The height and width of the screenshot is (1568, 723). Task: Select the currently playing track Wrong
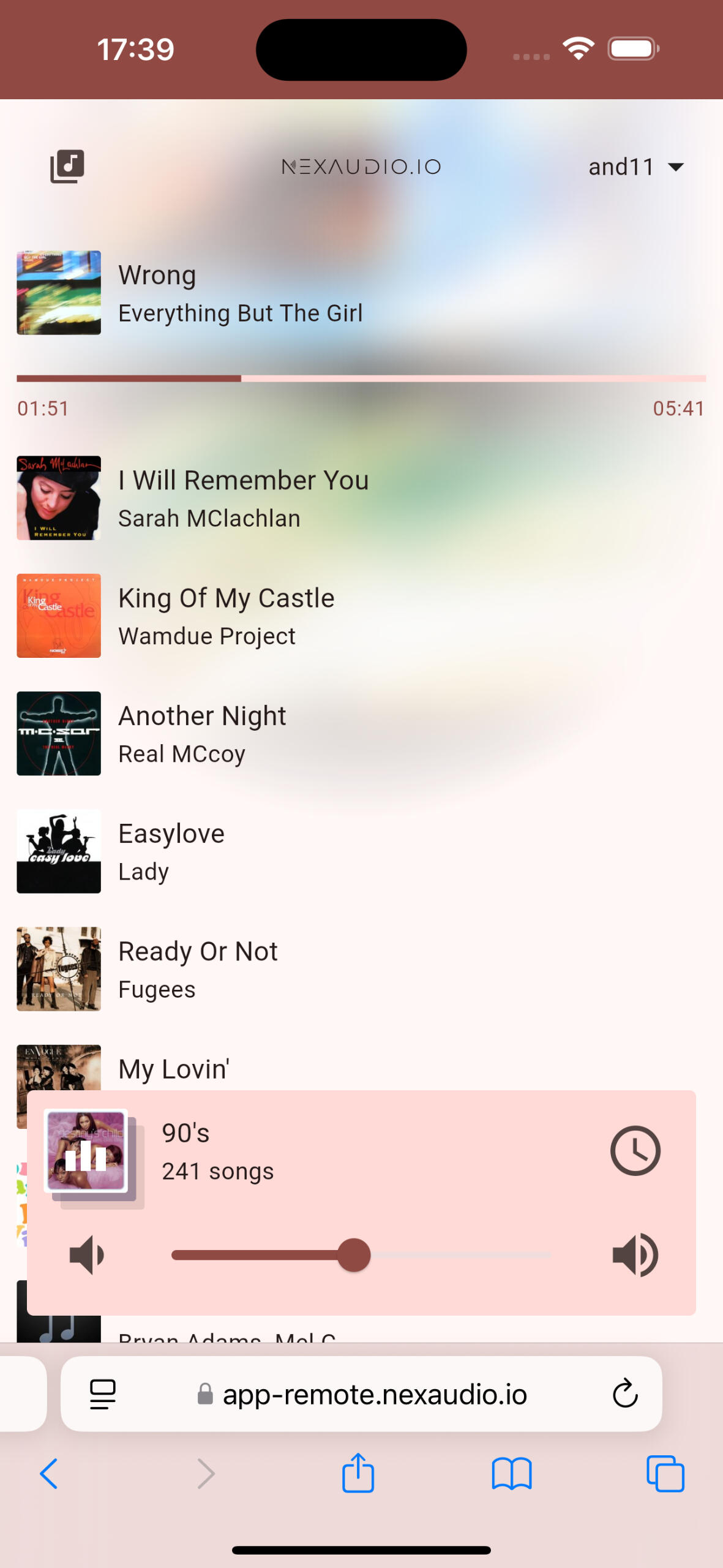(x=240, y=293)
